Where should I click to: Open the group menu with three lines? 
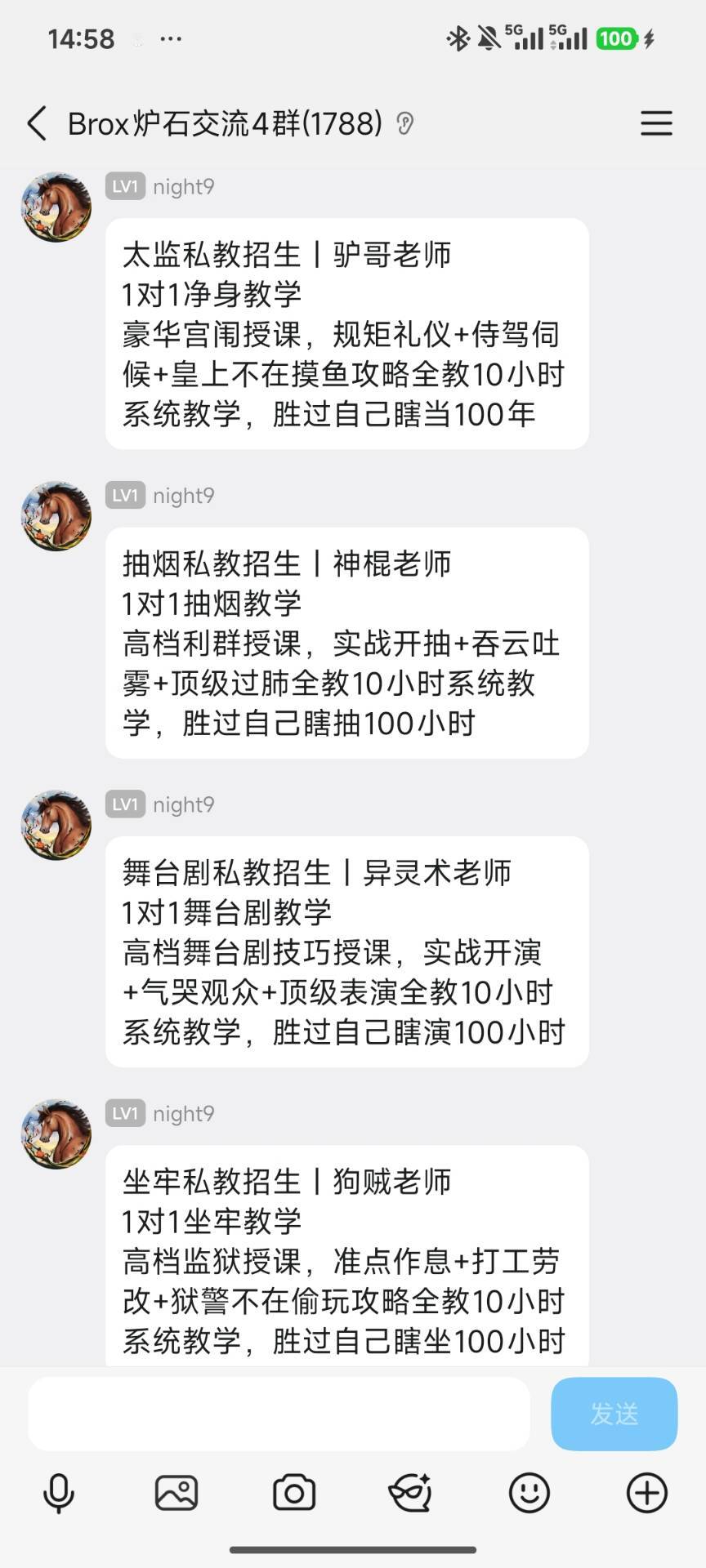656,123
